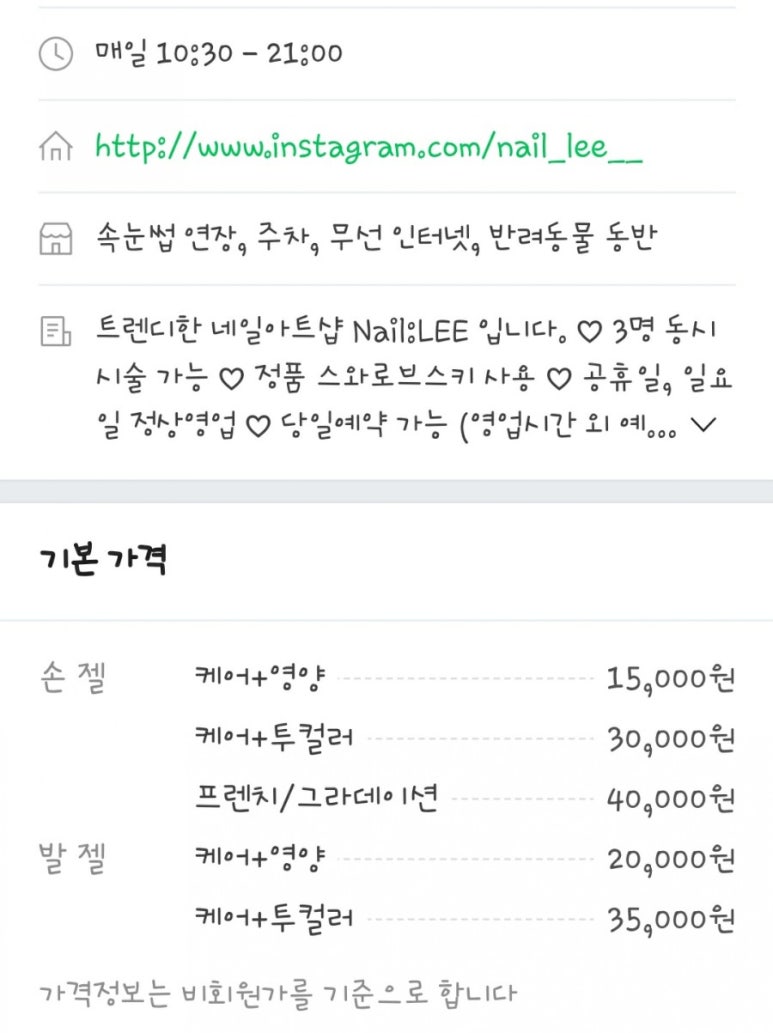Image resolution: width=773 pixels, height=1033 pixels.
Task: Expand the truncated shop description
Action: pyautogui.click(x=704, y=424)
